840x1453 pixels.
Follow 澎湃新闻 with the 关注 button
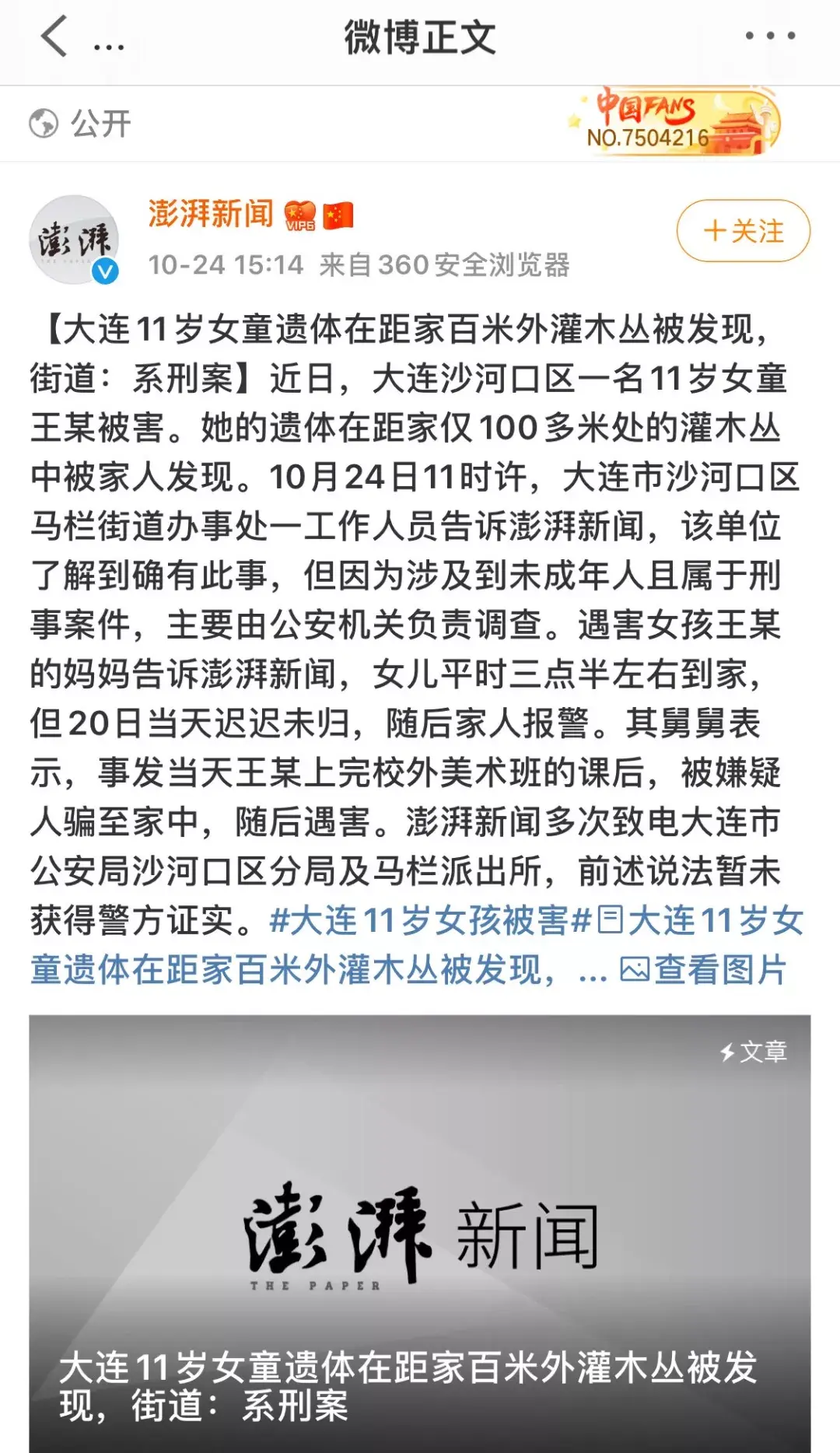tap(743, 231)
